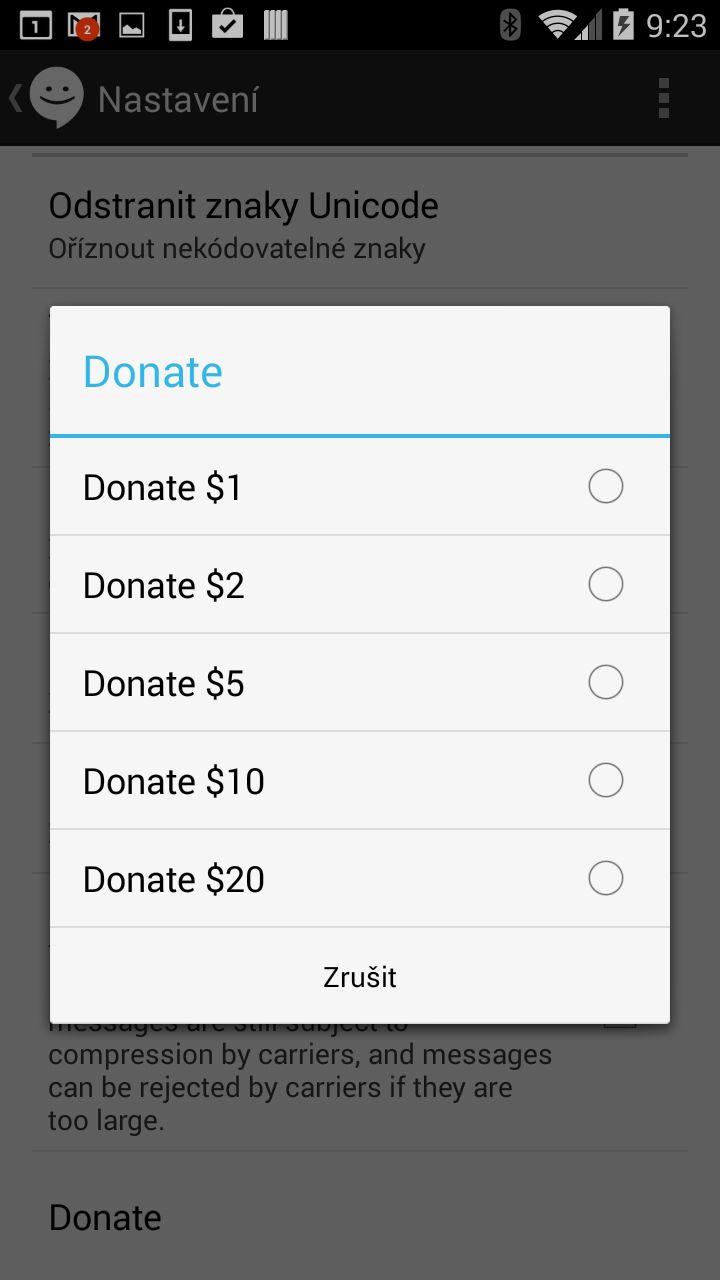
Task: Pick the Donate $5 option
Action: click(360, 683)
